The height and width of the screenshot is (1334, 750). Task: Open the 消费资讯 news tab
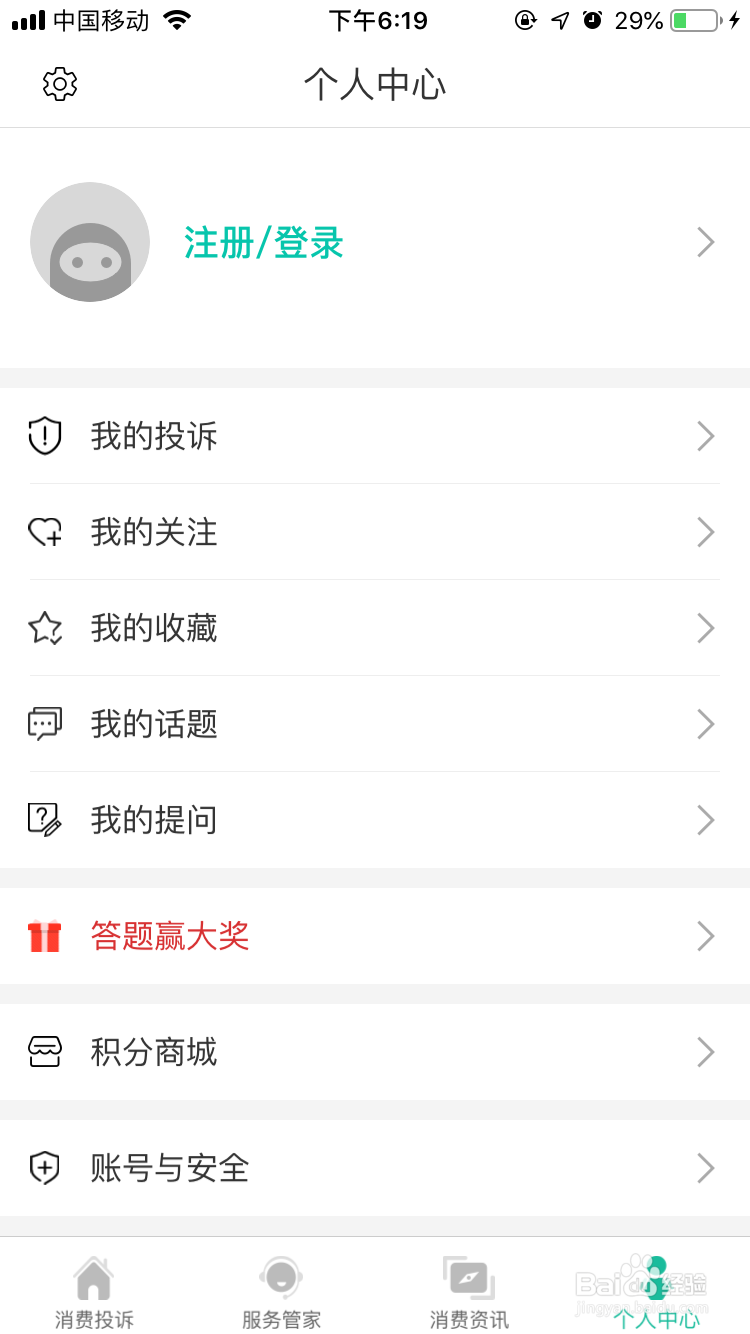468,1290
